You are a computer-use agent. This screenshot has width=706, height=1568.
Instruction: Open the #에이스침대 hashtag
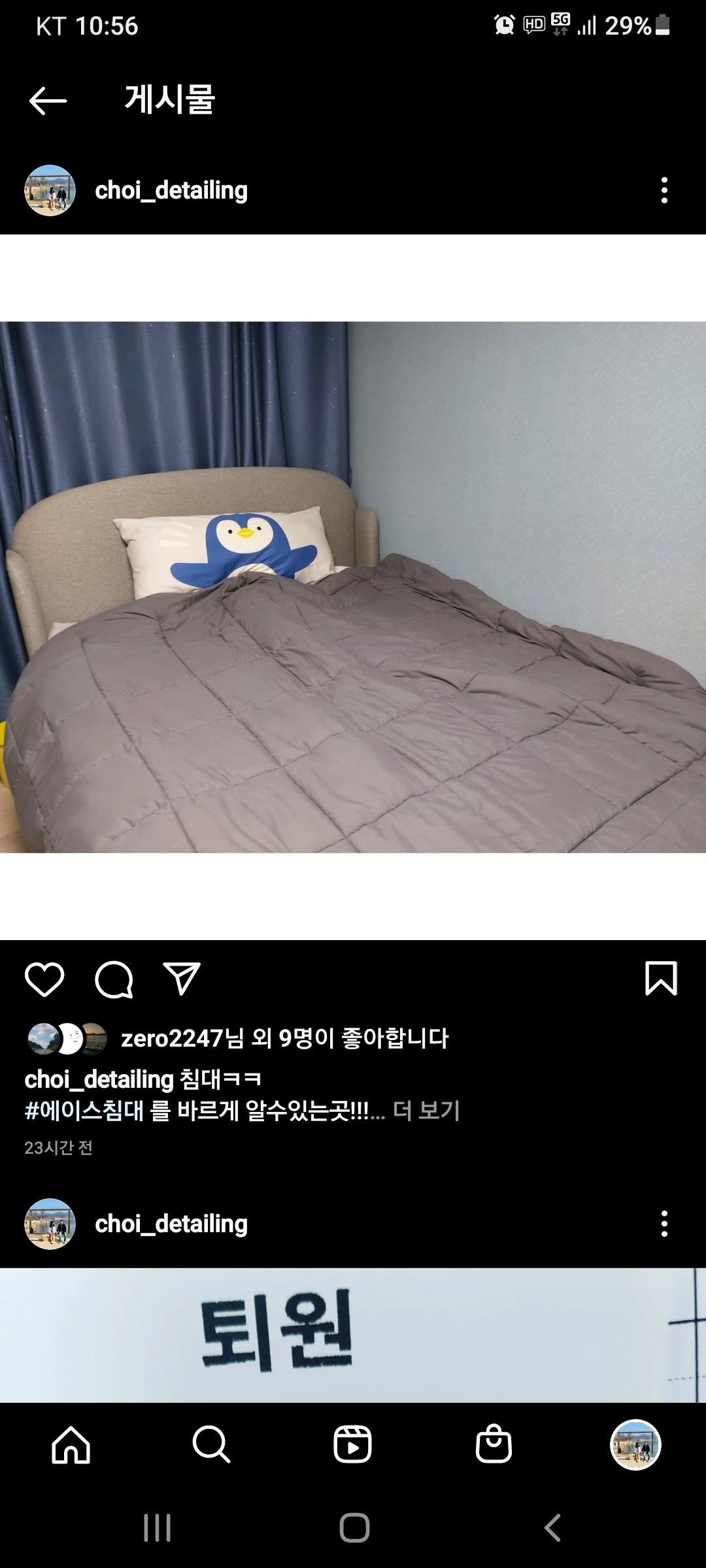84,1110
